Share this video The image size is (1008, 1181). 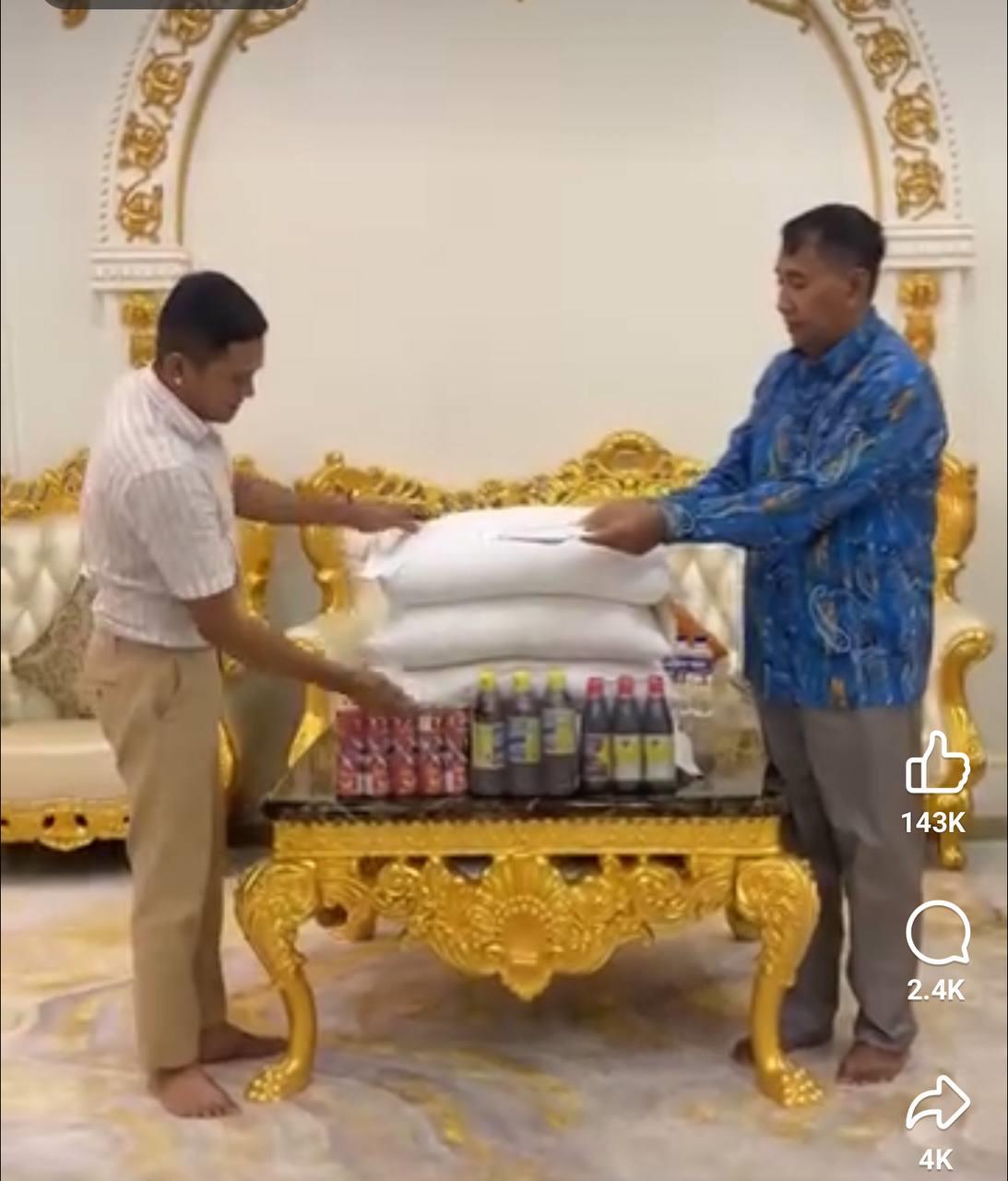click(937, 1103)
